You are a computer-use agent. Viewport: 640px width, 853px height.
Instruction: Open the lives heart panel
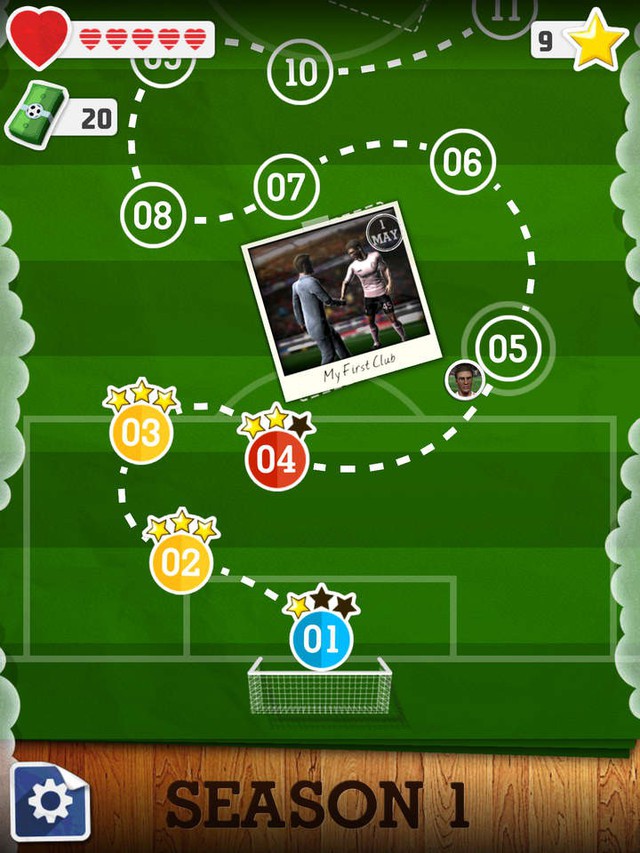point(38,38)
